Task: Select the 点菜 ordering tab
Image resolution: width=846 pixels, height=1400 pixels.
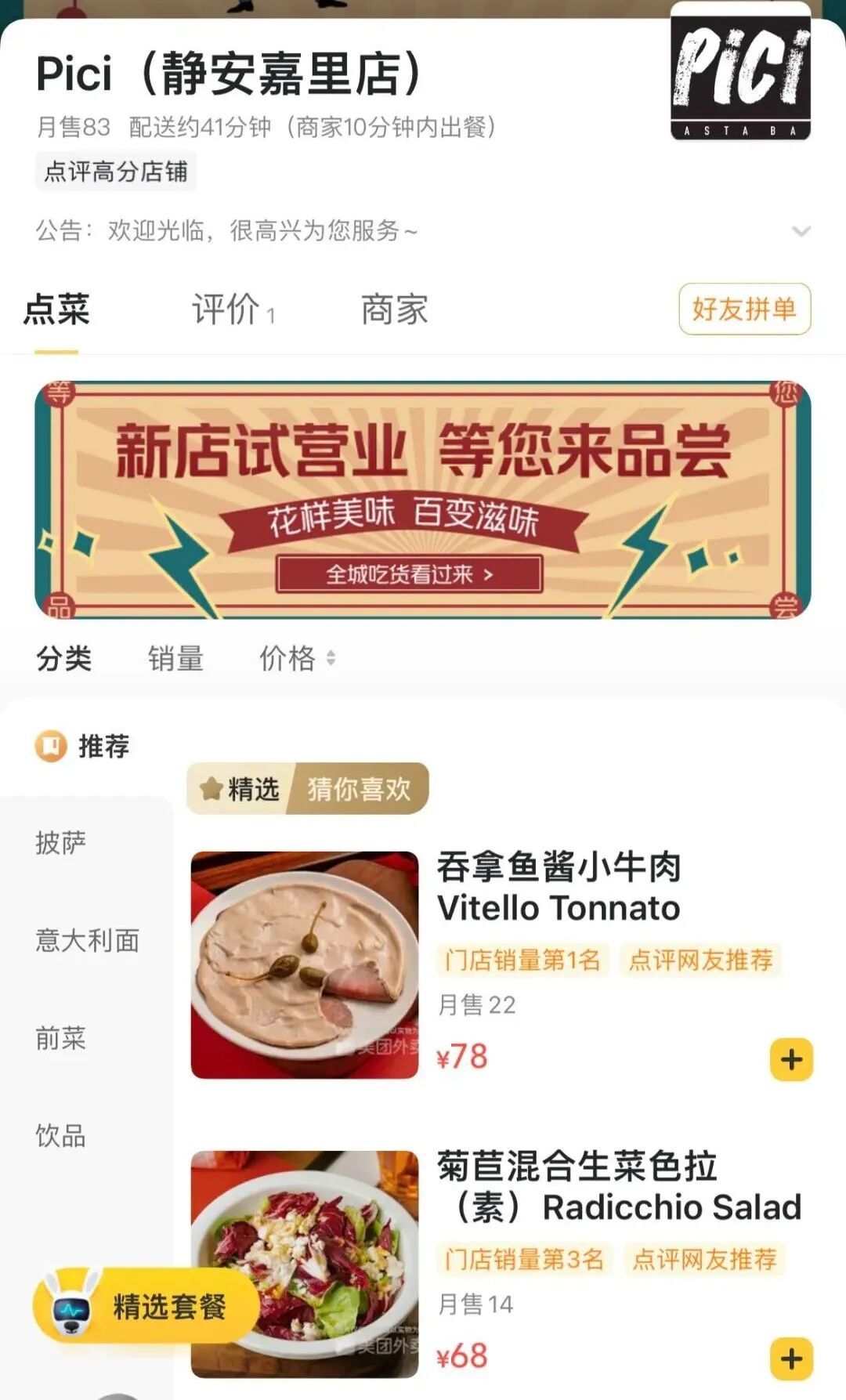Action: [56, 309]
